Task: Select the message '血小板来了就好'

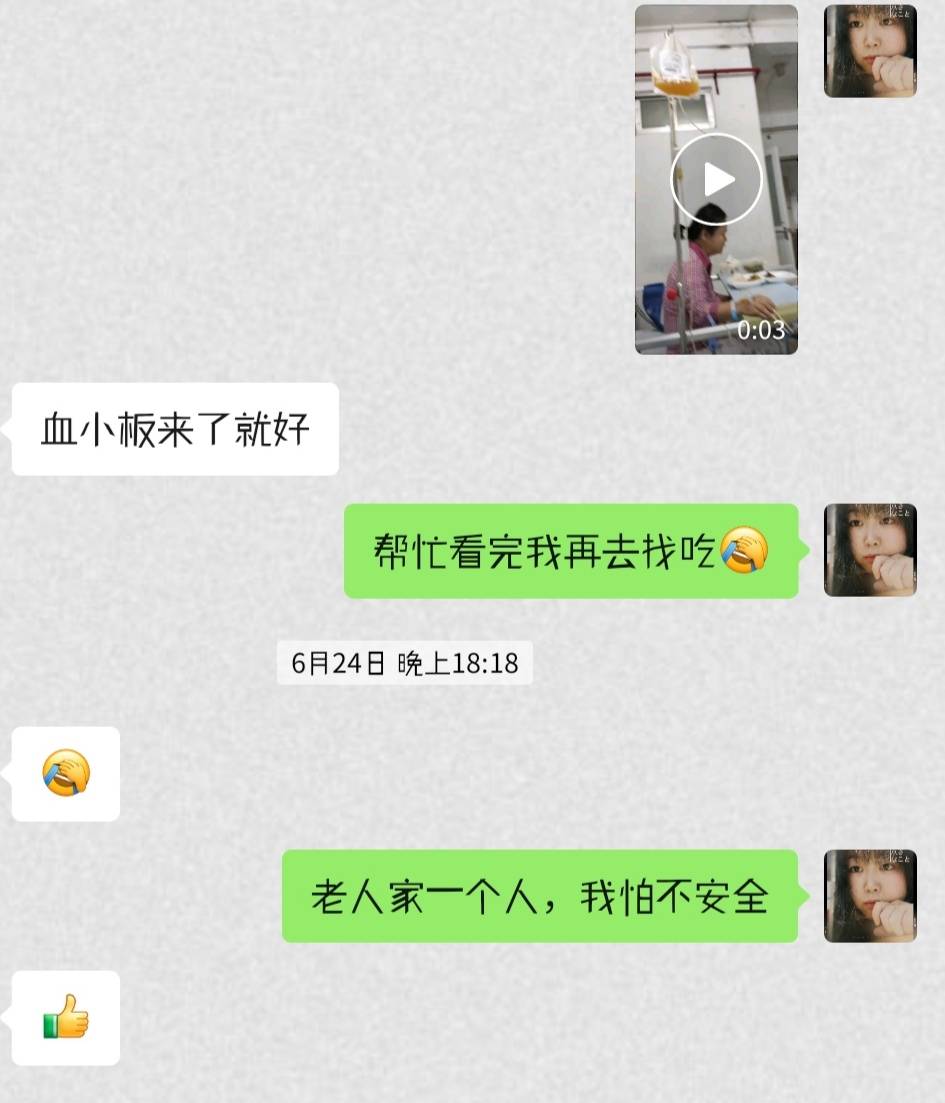Action: pyautogui.click(x=175, y=428)
